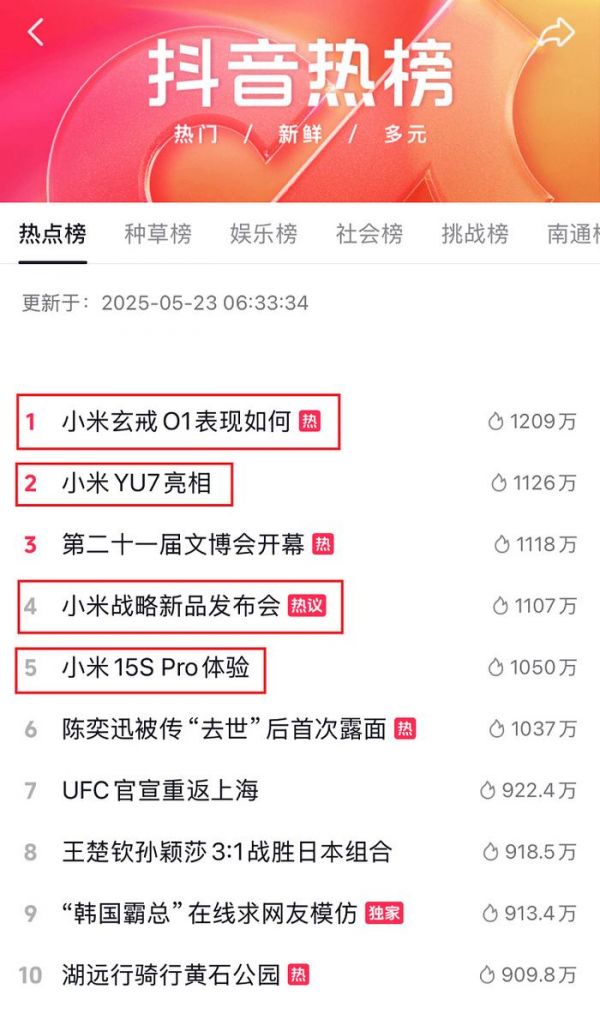View topic 陈奕迅被传“去世”后首次露面

(x=223, y=729)
